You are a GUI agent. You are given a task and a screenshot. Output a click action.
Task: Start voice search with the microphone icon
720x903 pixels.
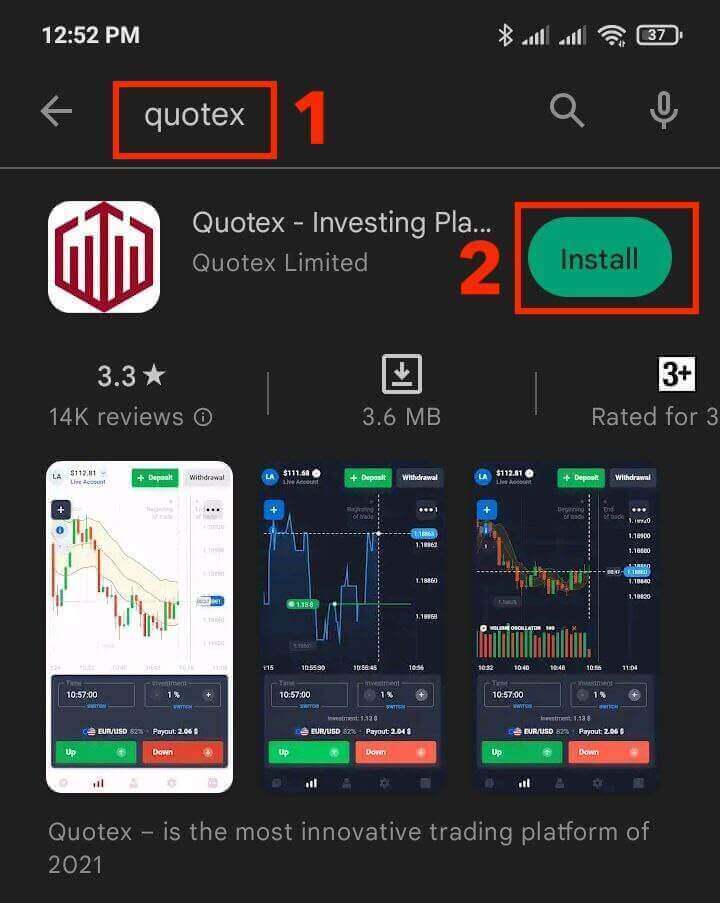tap(664, 112)
